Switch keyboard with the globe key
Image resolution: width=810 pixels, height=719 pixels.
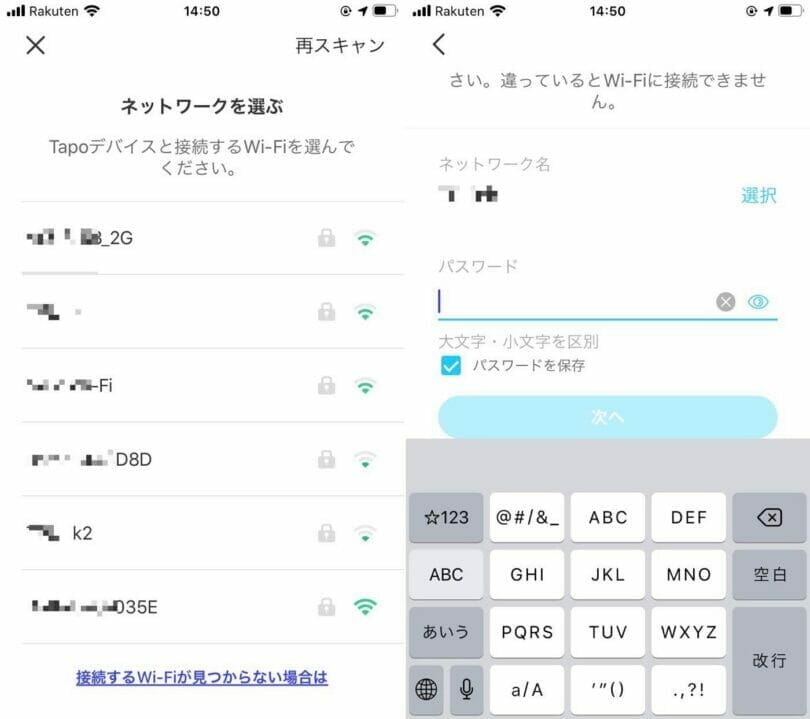427,688
